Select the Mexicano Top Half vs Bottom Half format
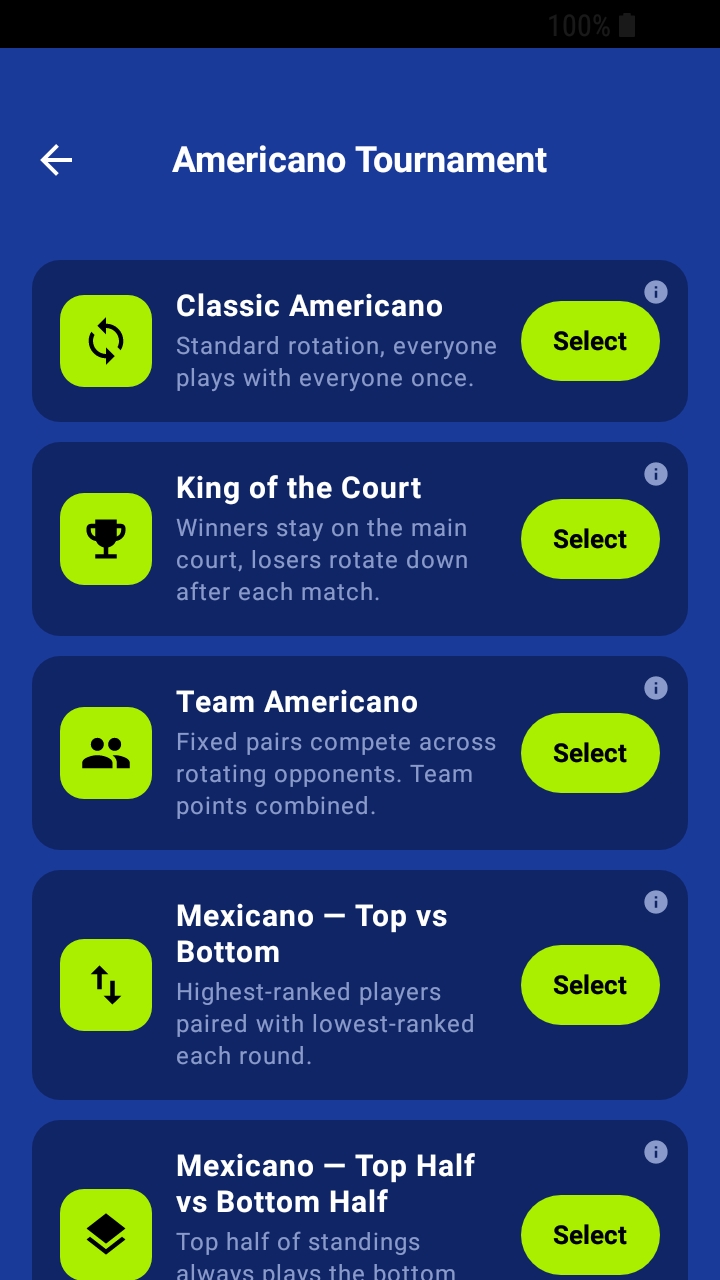The image size is (720, 1280). [590, 1234]
